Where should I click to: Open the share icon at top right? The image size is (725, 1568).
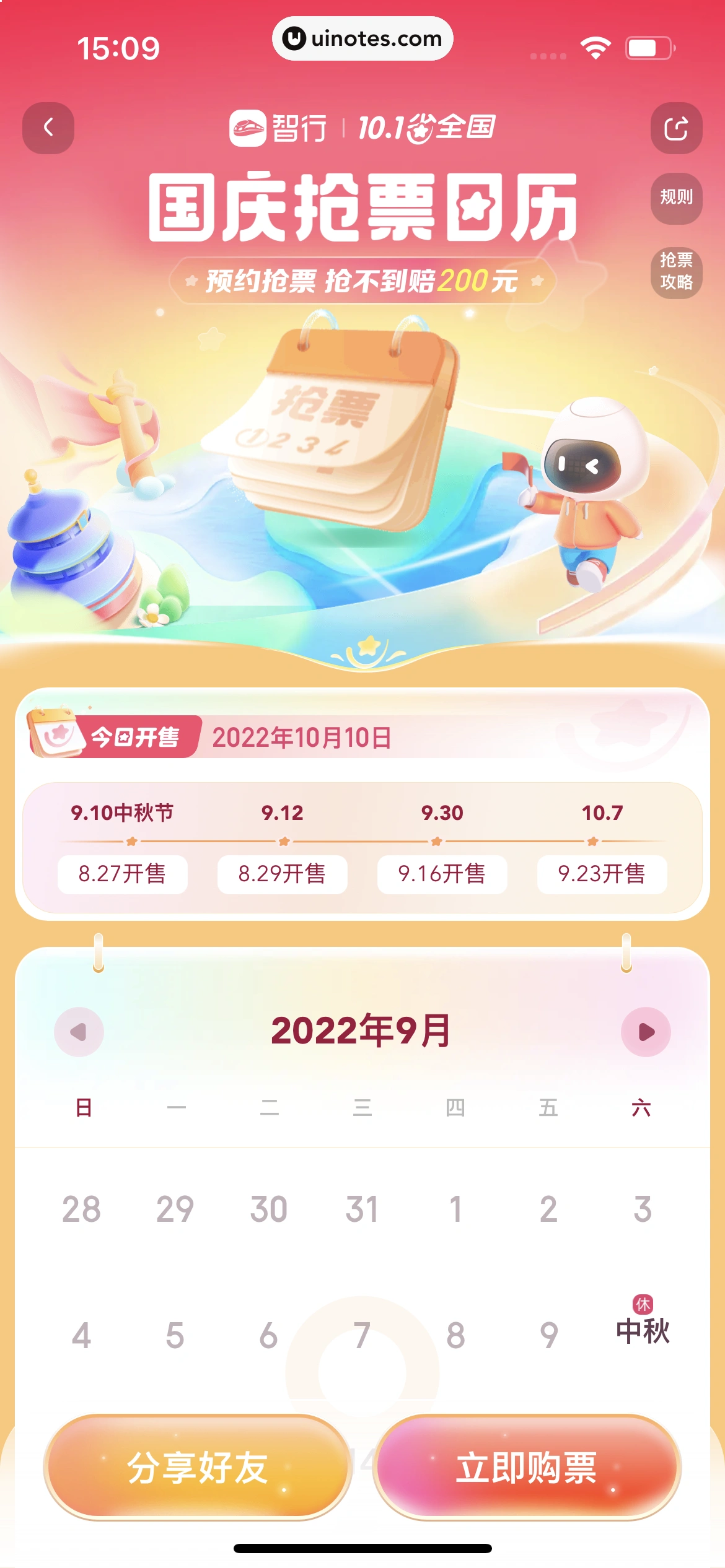[x=676, y=128]
